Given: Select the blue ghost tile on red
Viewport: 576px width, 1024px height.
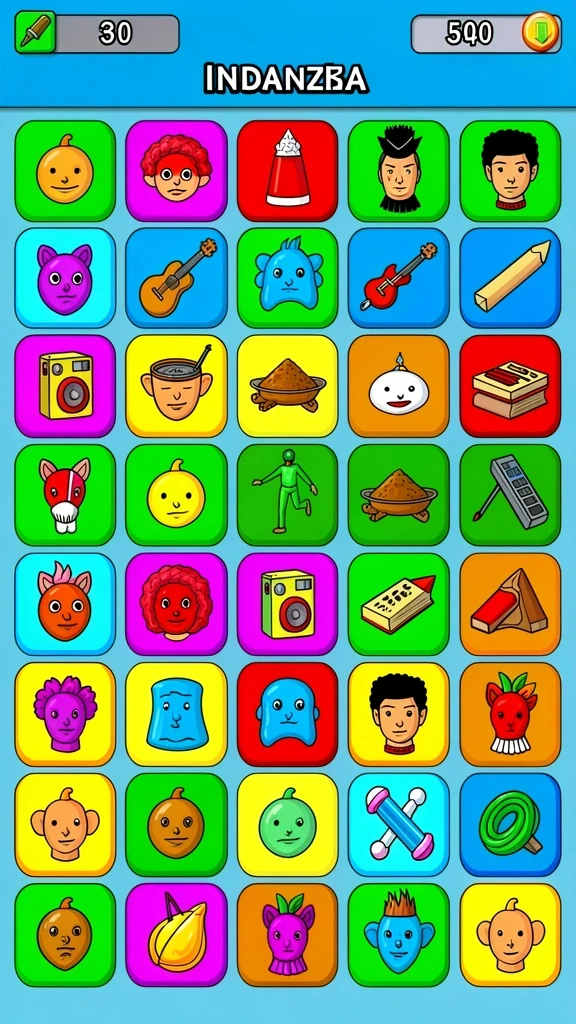Looking at the screenshot, I should point(287,714).
